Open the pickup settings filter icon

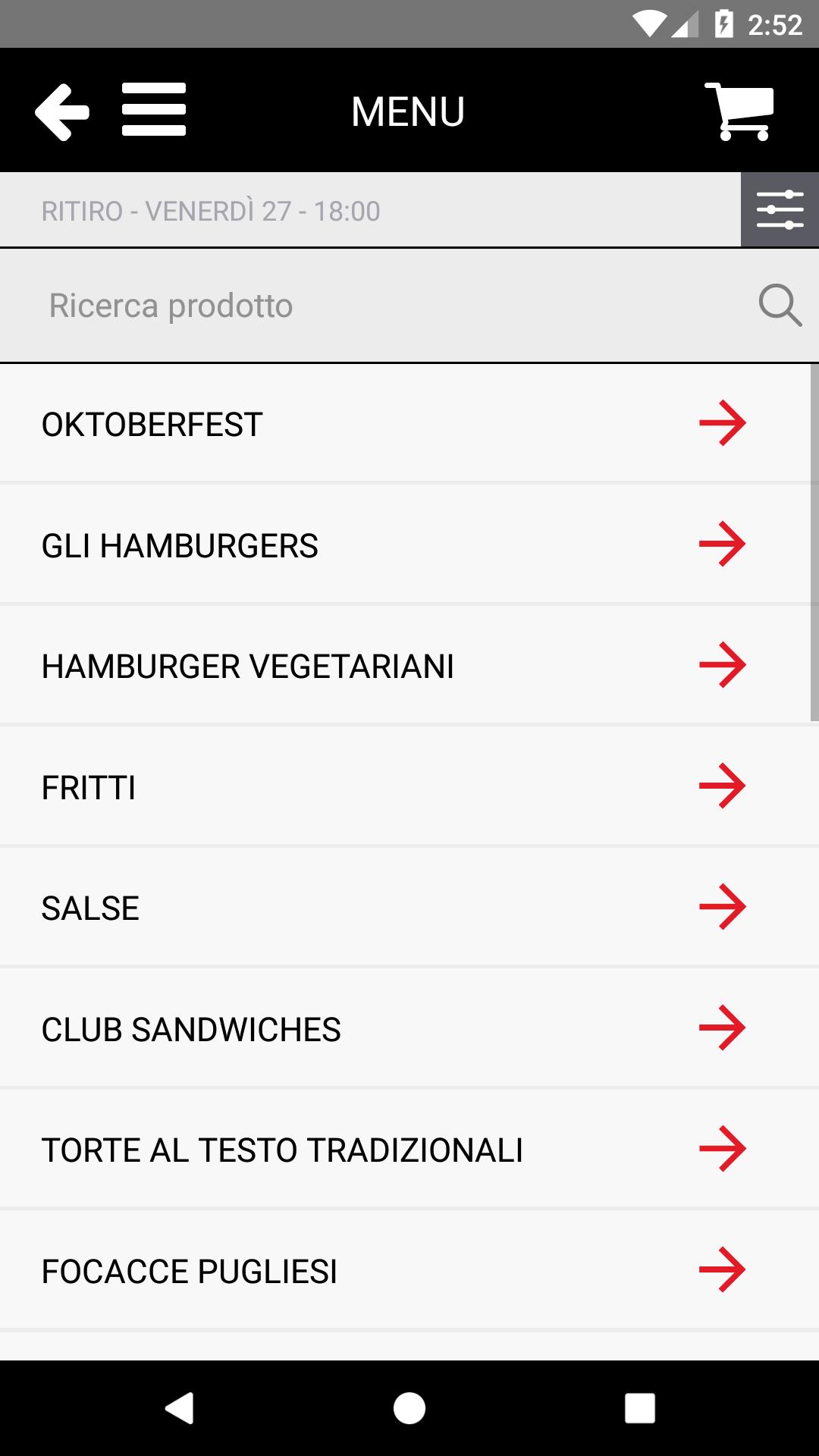point(780,209)
